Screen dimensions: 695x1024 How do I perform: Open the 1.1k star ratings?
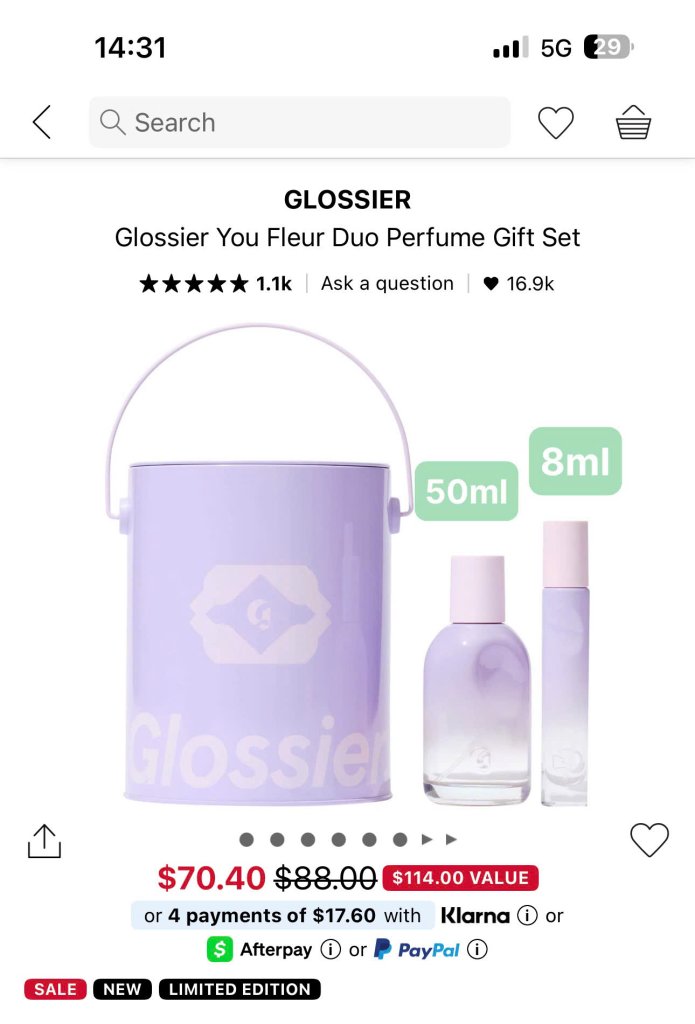(215, 284)
